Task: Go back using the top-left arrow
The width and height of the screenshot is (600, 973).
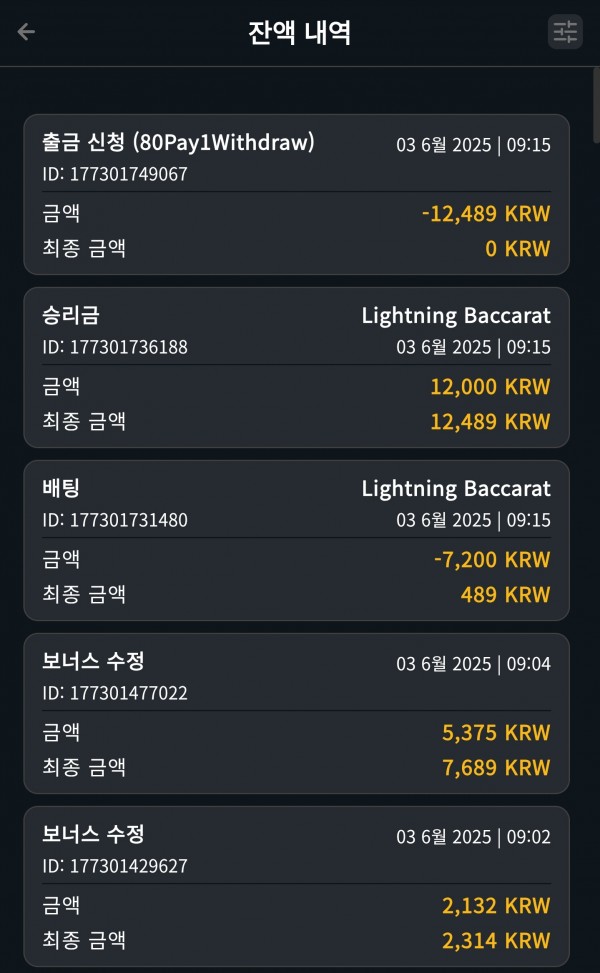Action: [x=26, y=32]
